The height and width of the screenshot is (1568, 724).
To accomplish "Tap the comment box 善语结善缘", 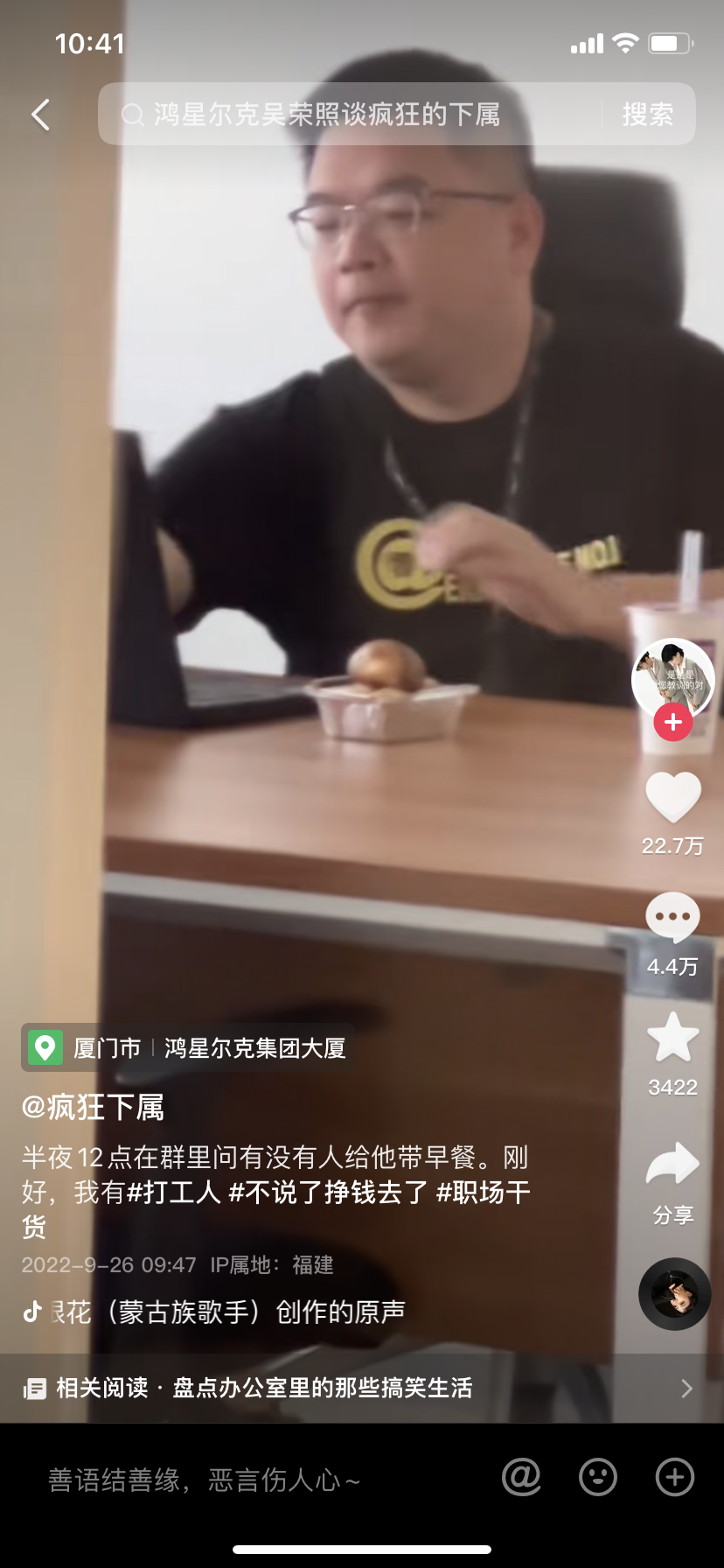I will 205,1480.
